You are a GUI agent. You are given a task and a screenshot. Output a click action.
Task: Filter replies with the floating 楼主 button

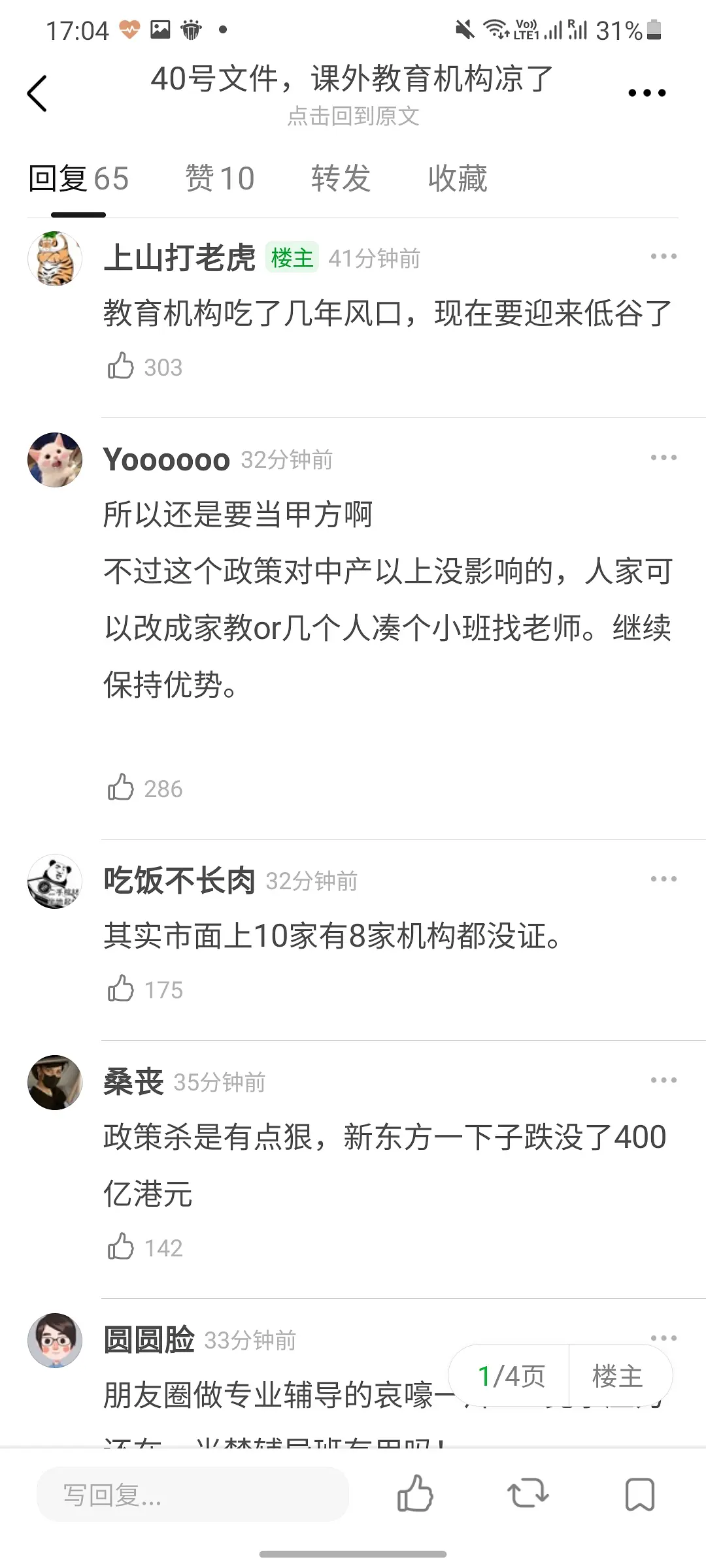[617, 1376]
